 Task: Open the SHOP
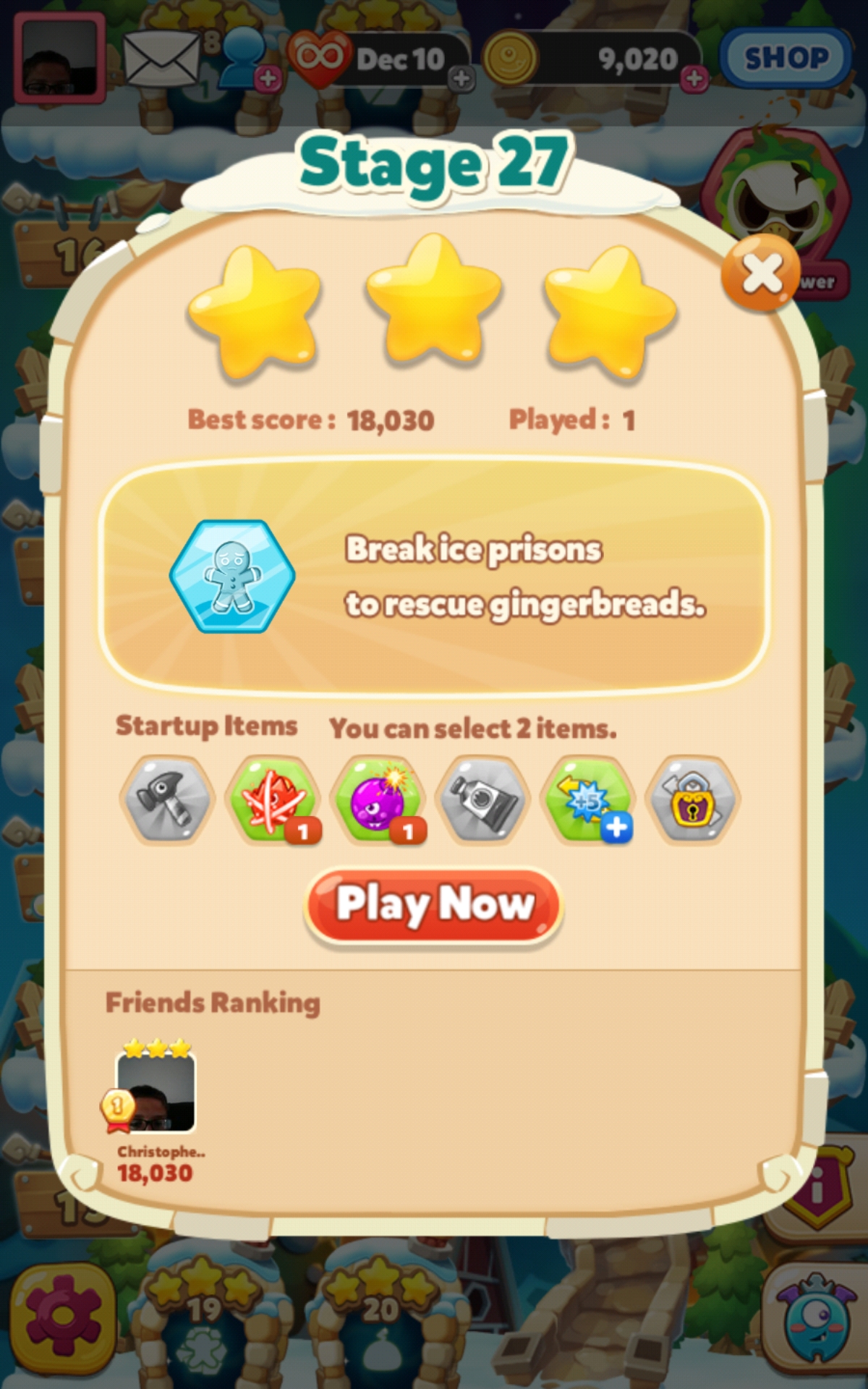pyautogui.click(x=786, y=58)
